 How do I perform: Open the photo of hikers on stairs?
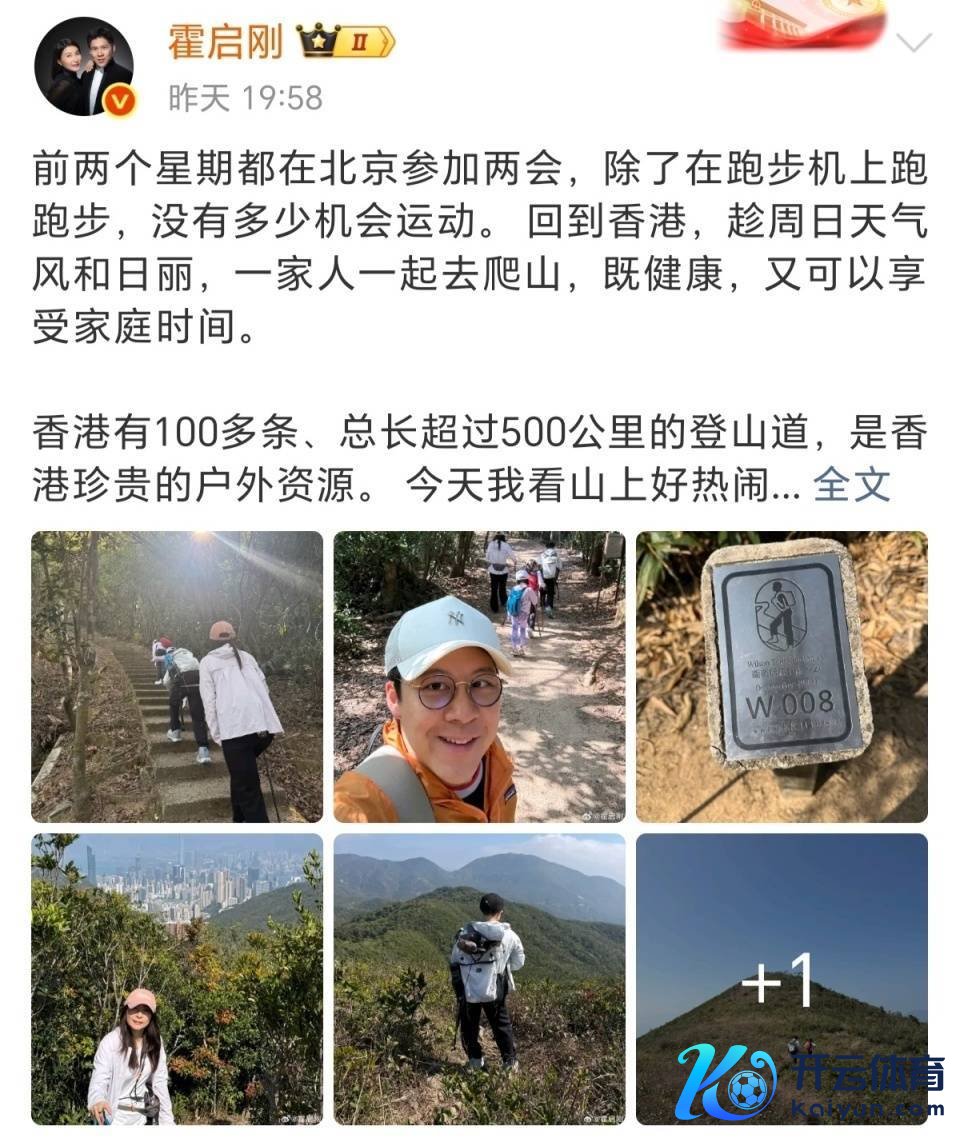177,677
